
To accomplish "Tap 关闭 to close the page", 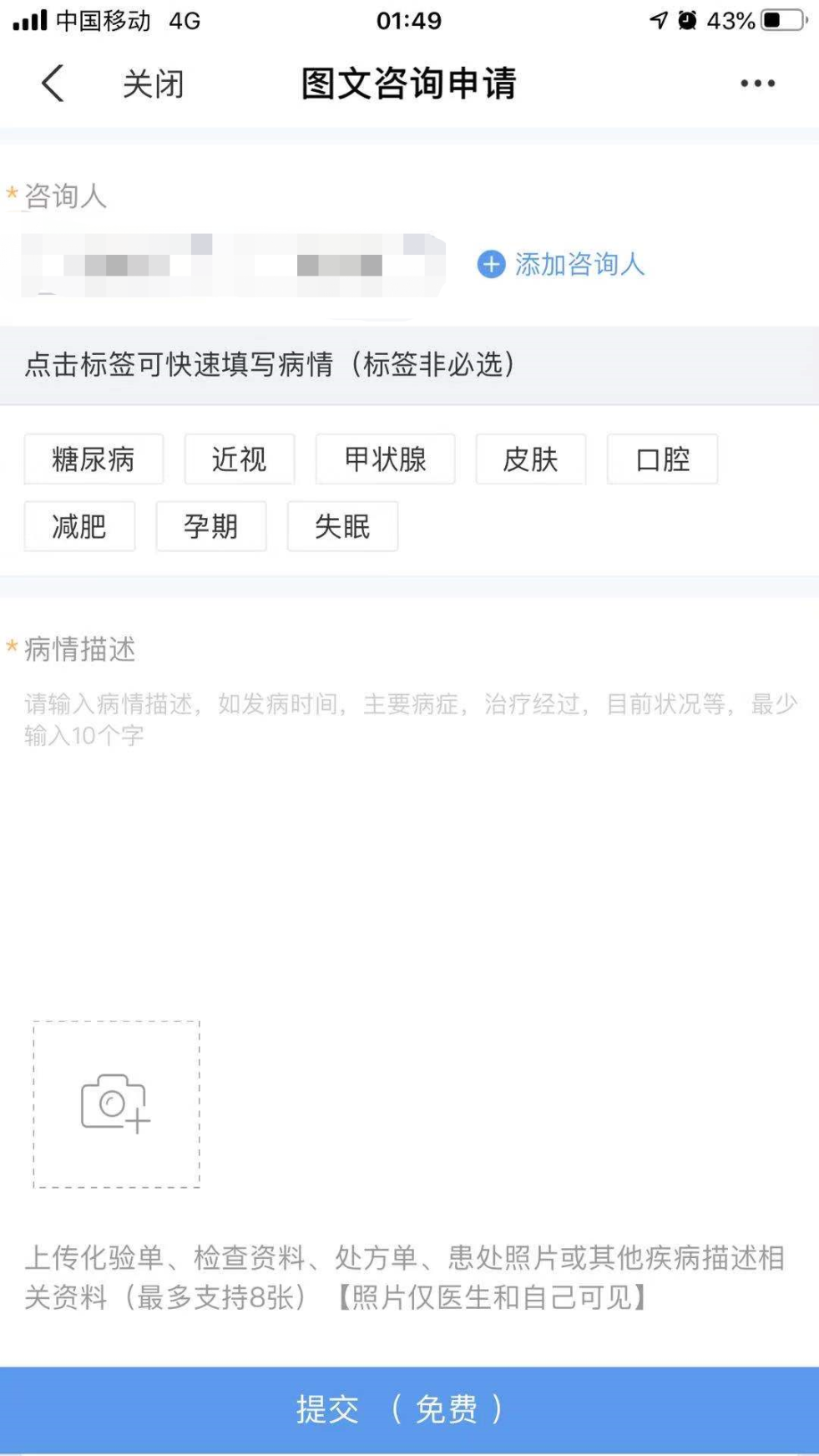I will point(153,84).
